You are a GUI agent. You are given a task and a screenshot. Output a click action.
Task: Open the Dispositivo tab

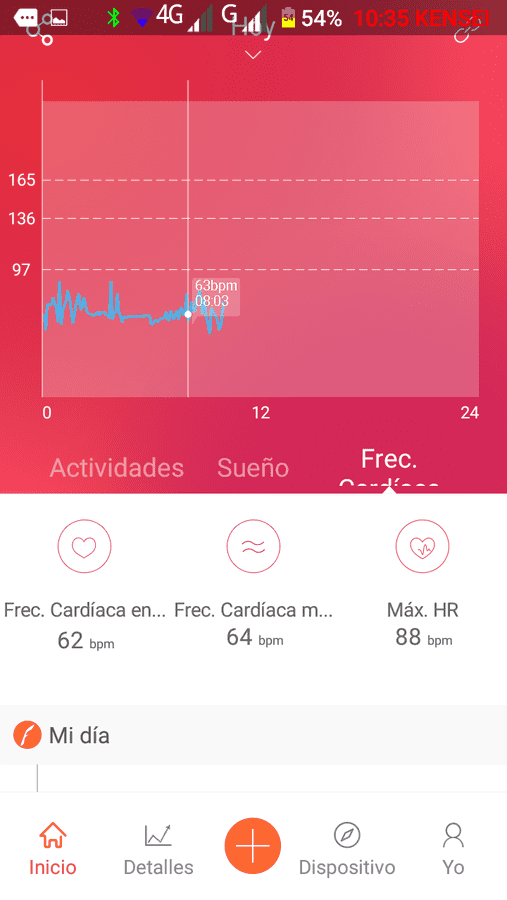(x=347, y=847)
